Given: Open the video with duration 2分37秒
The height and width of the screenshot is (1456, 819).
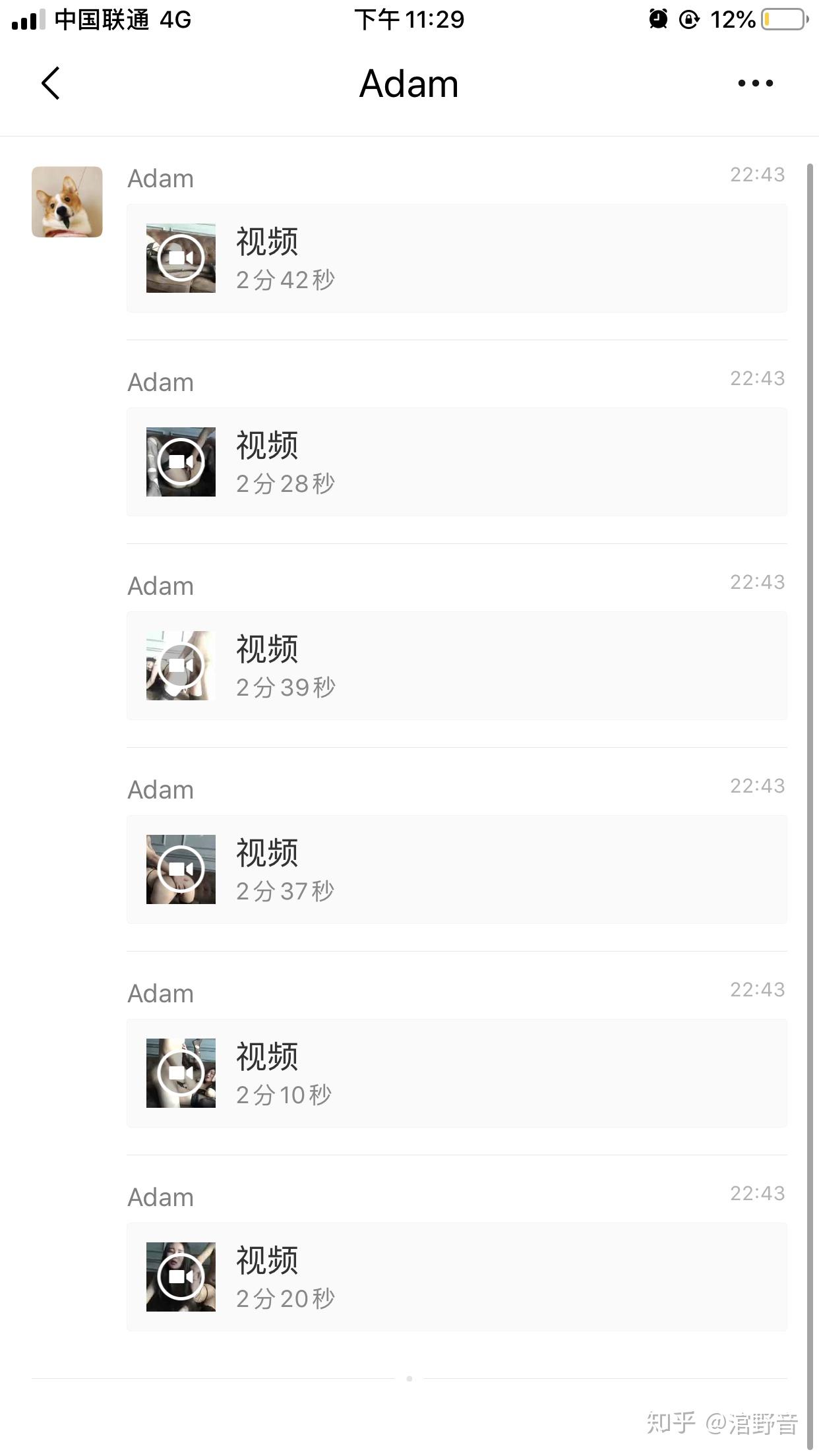Looking at the screenshot, I should click(x=181, y=869).
